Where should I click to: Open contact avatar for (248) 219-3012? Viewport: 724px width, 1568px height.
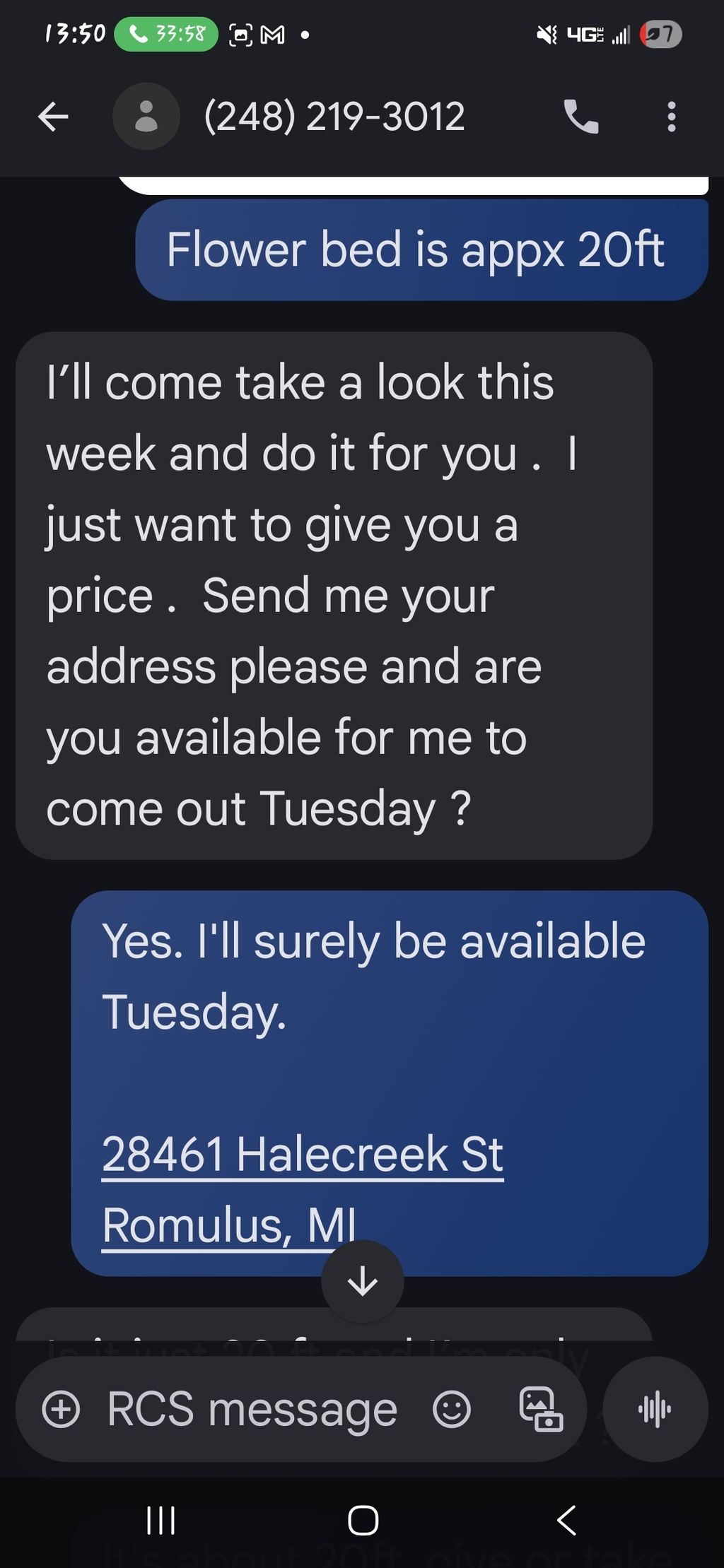(x=146, y=117)
